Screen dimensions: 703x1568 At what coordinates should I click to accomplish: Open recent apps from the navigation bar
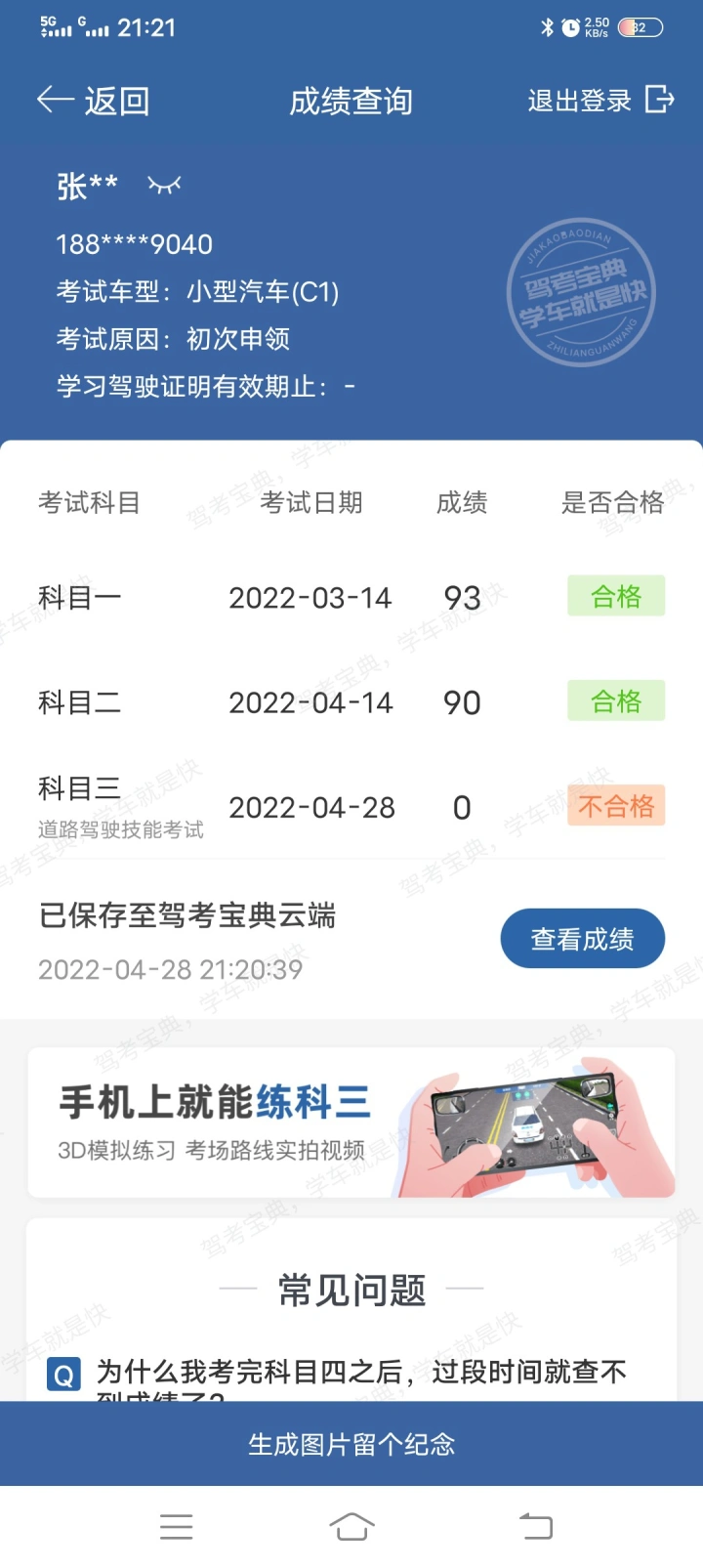pyautogui.click(x=177, y=1526)
